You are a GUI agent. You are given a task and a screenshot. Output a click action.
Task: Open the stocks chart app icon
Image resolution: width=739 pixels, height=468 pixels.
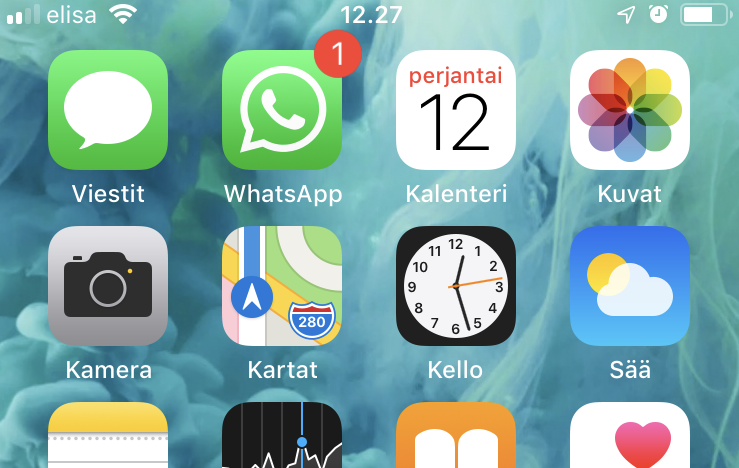click(x=281, y=436)
